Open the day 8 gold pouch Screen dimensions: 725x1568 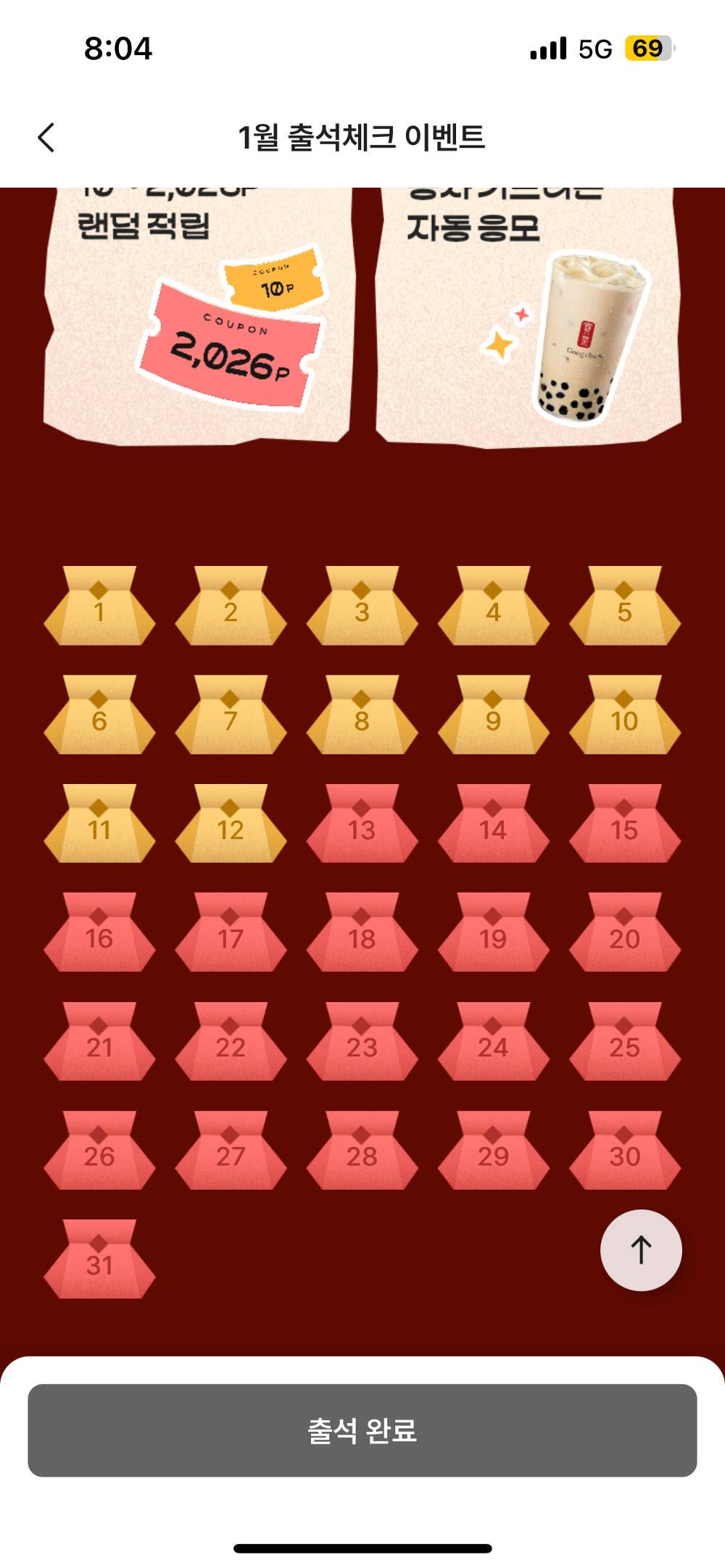362,716
